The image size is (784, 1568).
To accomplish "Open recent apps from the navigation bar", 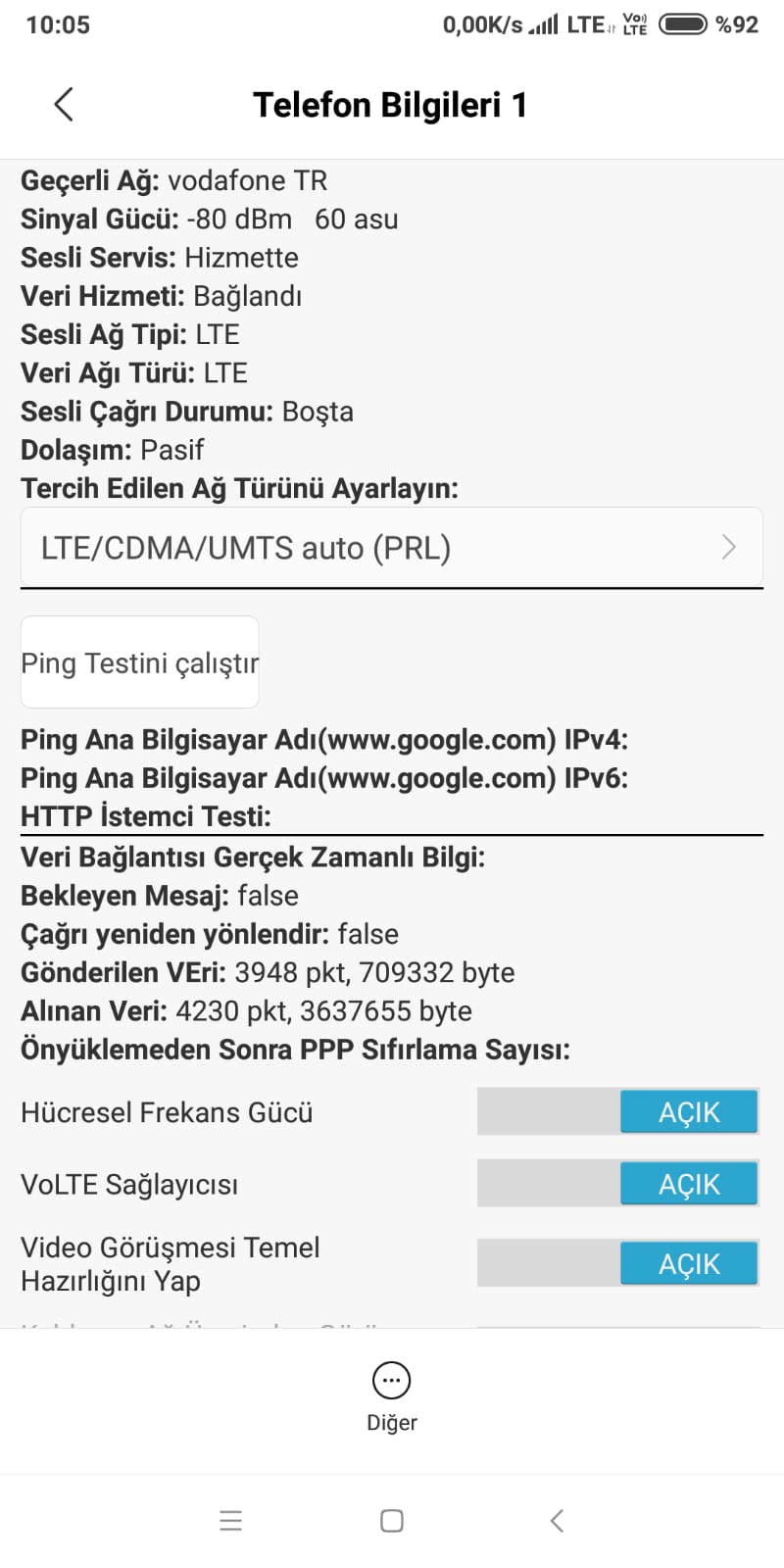I will [x=230, y=1520].
